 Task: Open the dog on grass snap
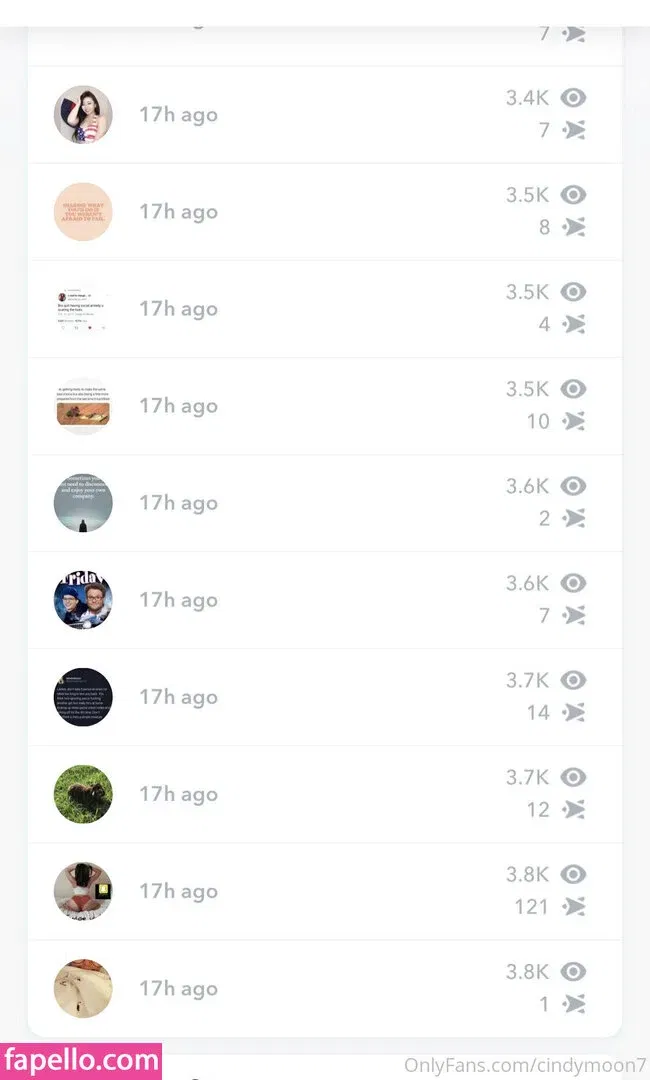coord(83,793)
